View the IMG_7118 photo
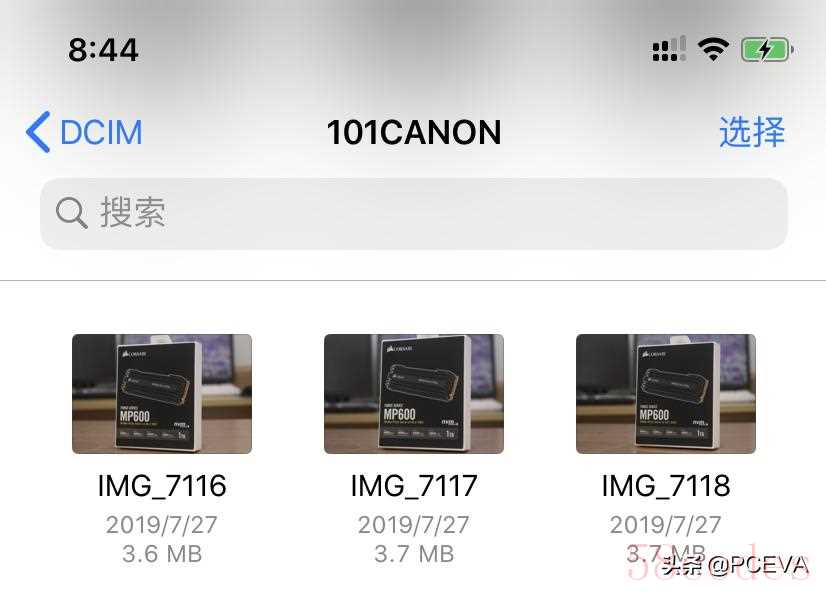The width and height of the screenshot is (826, 593). (666, 394)
